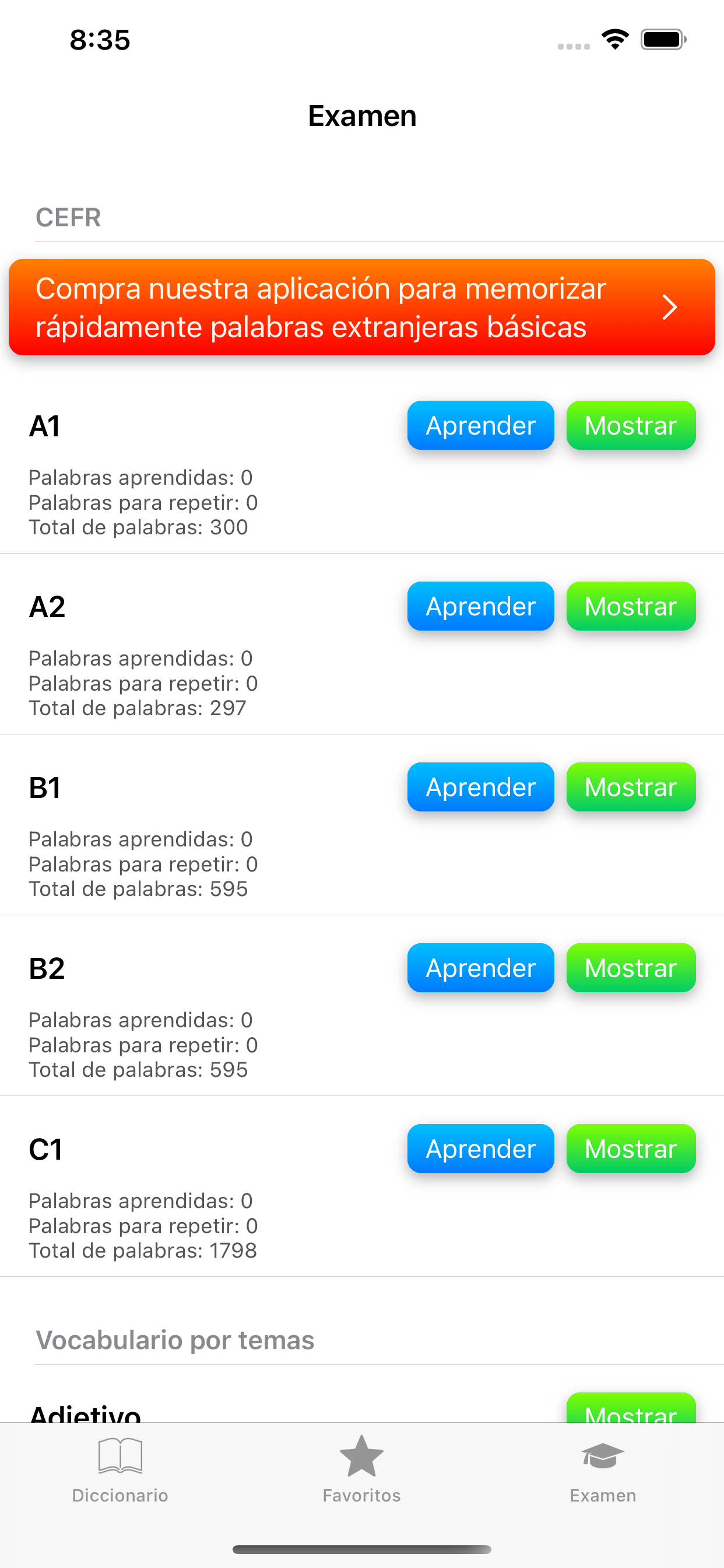Show B1 words with Mostrar
Screen dimensions: 724x1568
(631, 787)
